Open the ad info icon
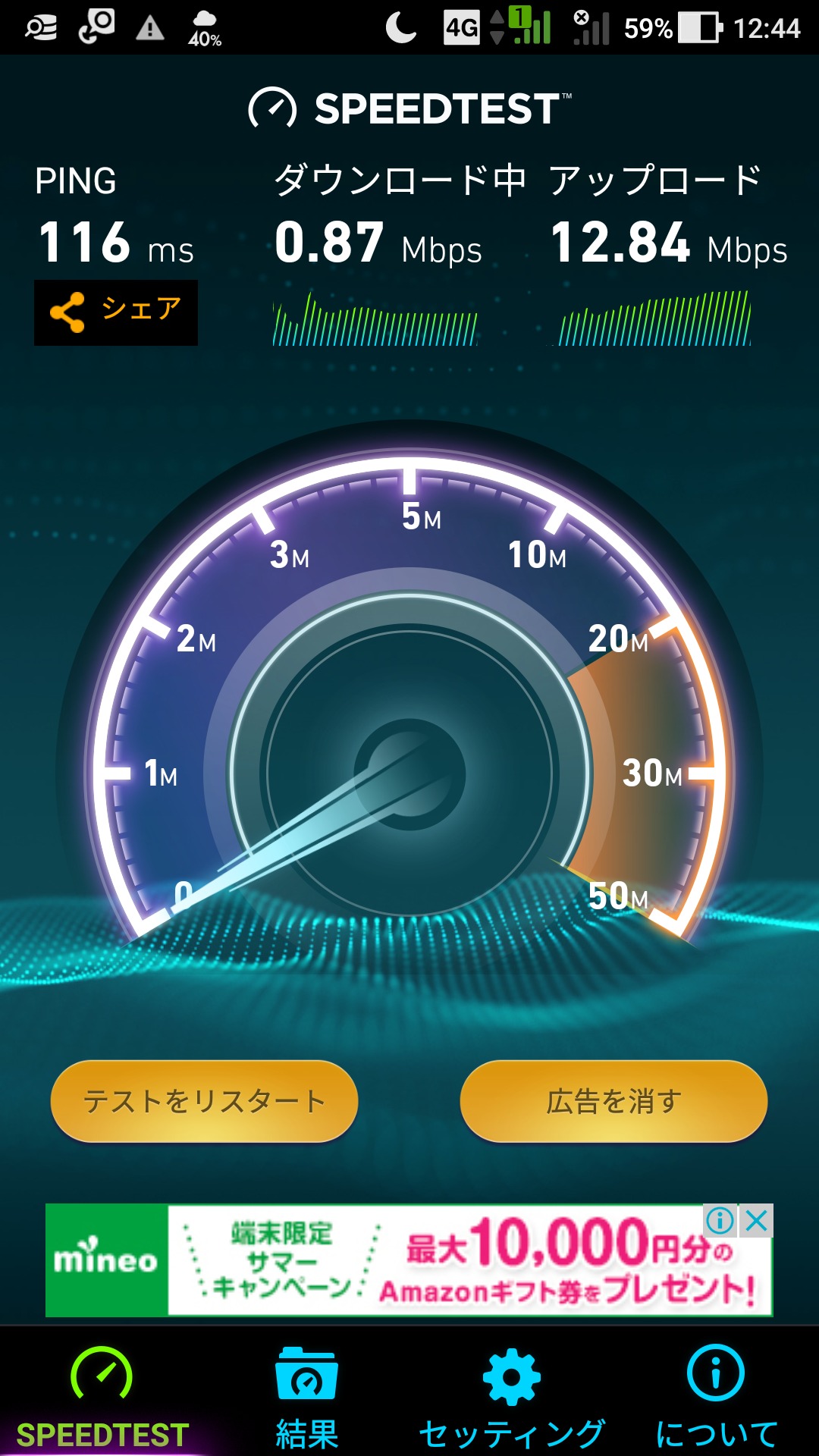This screenshot has width=819, height=1456. pos(720,1221)
